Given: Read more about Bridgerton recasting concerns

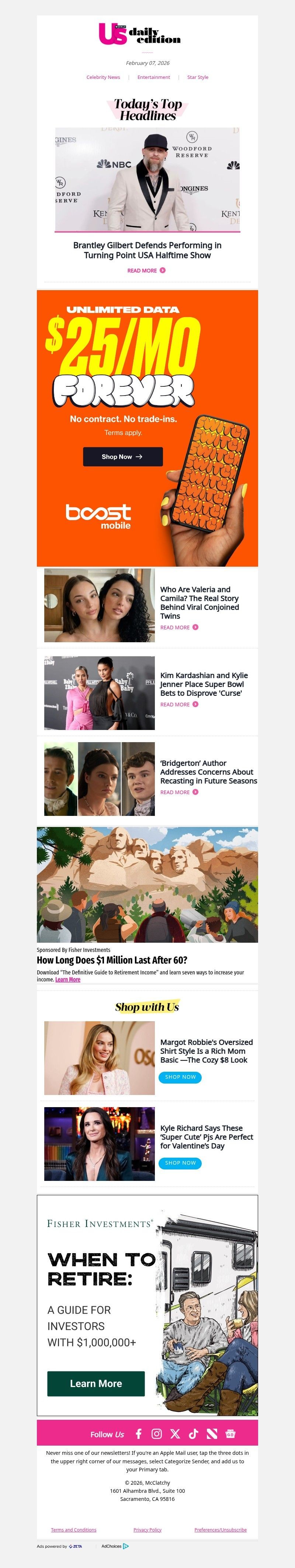Looking at the screenshot, I should click(179, 792).
